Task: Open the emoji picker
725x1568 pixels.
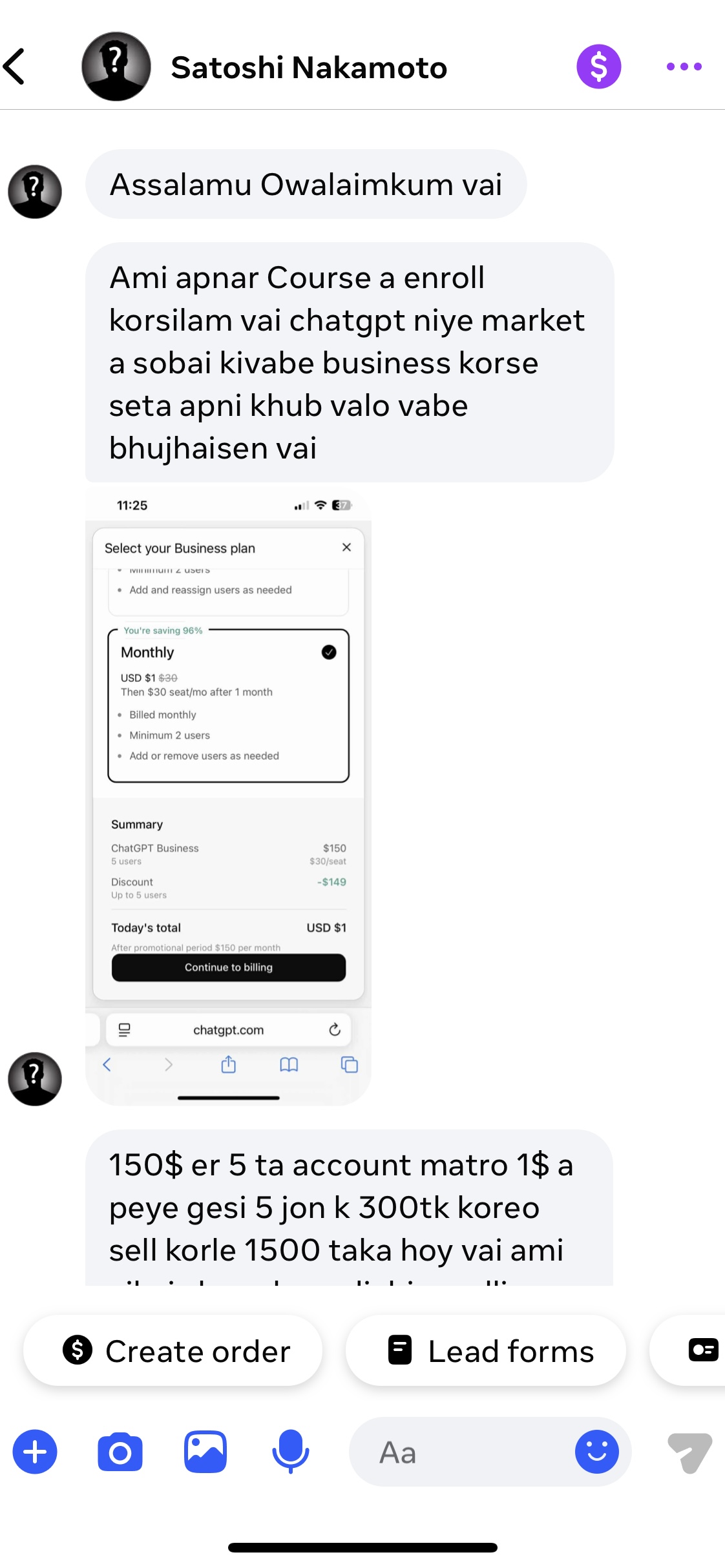Action: click(596, 1452)
